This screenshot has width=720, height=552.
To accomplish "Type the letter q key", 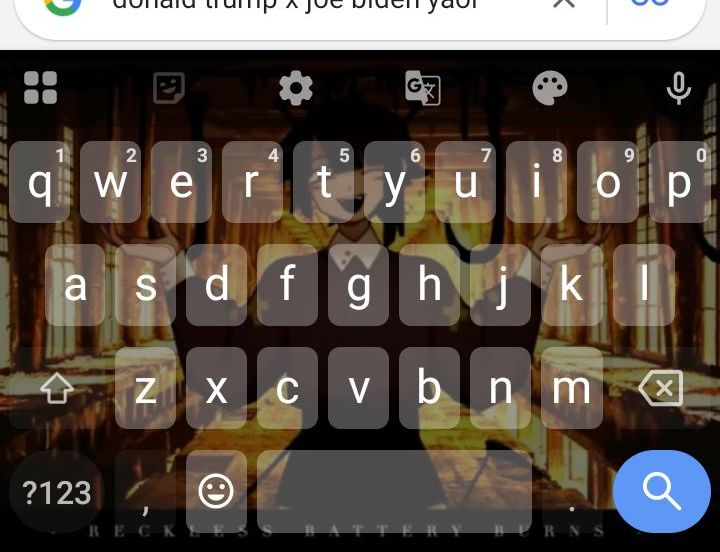I will point(40,183).
